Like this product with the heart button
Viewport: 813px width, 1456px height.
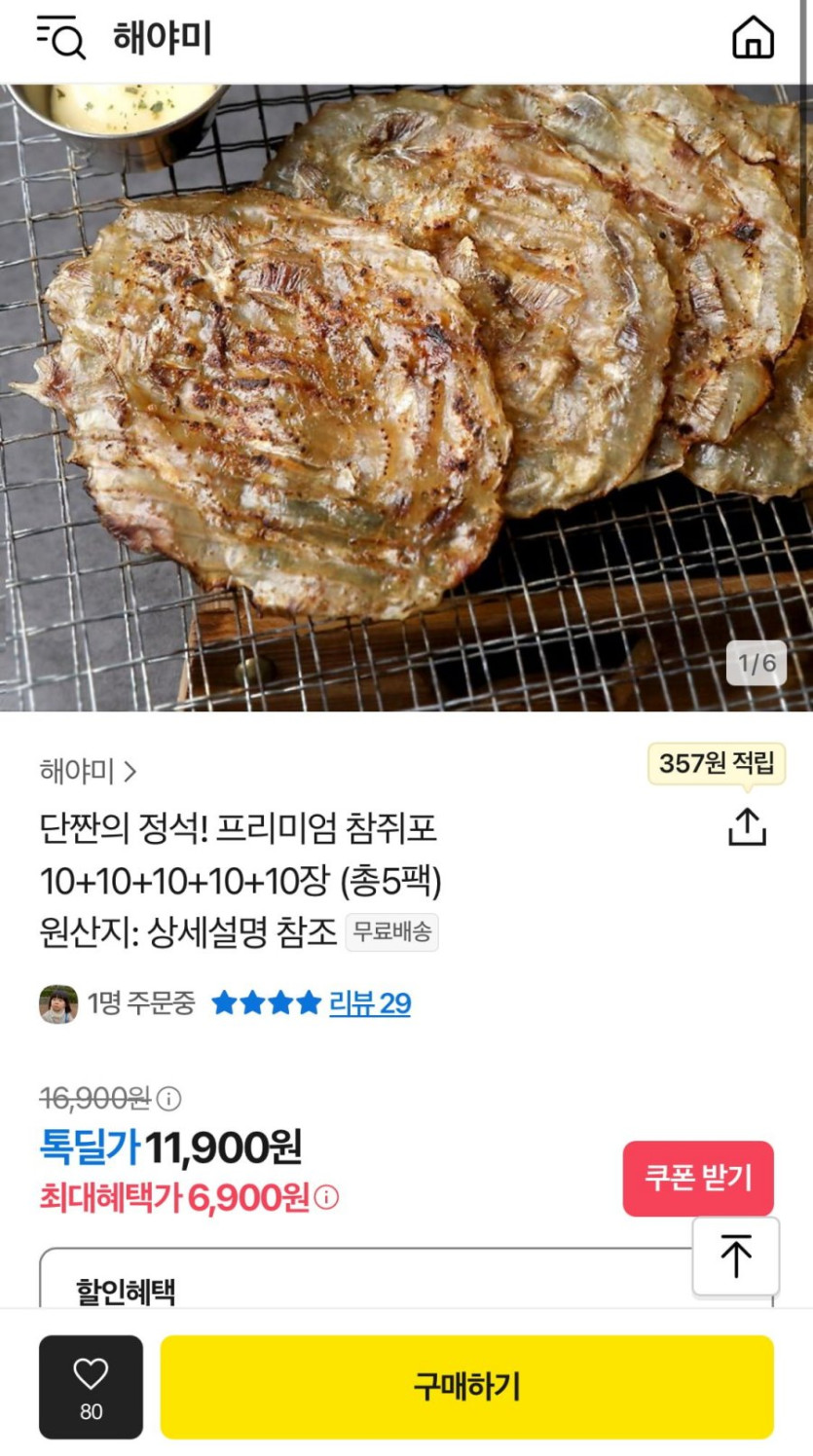point(91,1386)
